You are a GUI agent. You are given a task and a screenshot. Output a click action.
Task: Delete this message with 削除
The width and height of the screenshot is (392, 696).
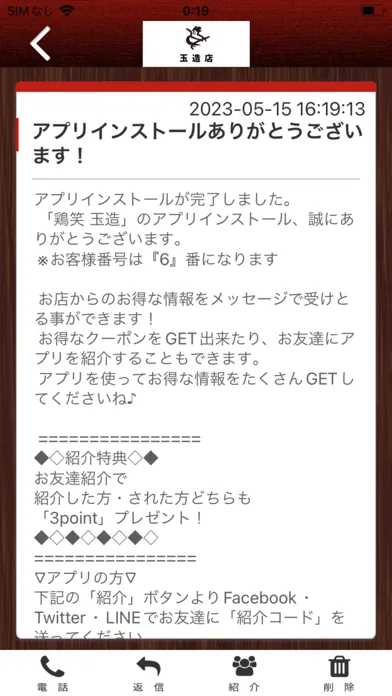click(x=340, y=673)
